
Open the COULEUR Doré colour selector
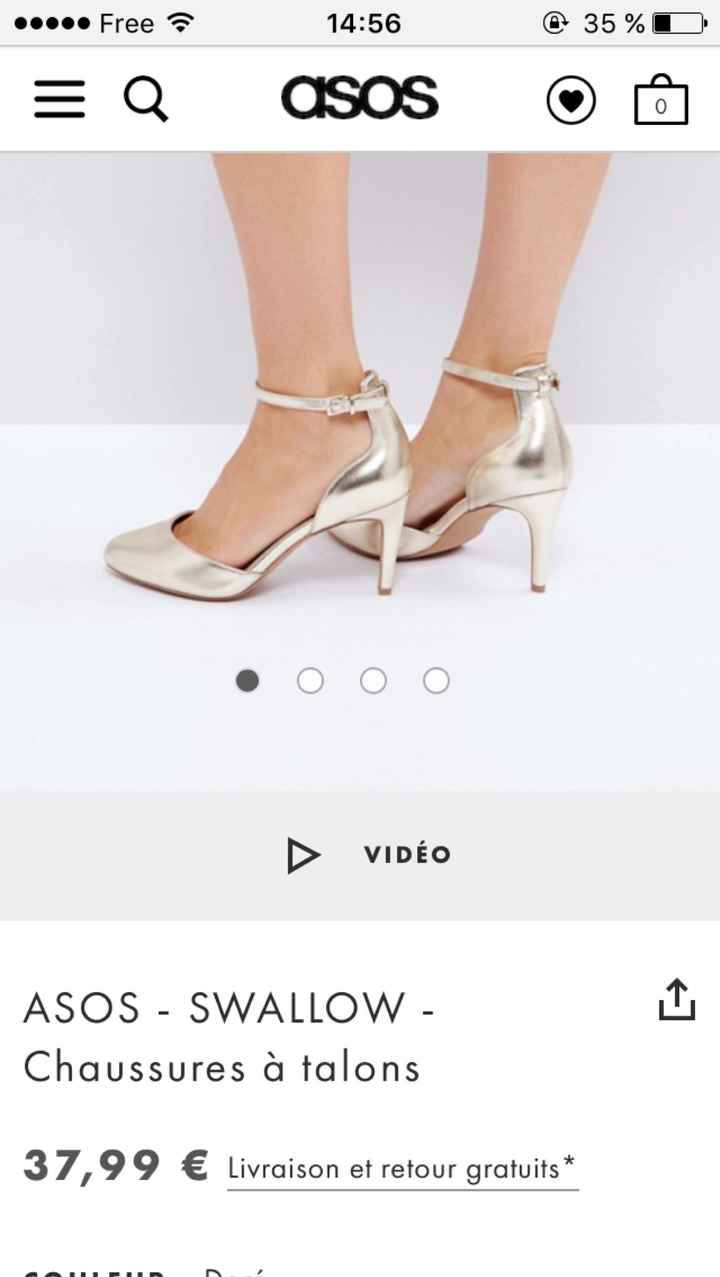click(x=150, y=1270)
